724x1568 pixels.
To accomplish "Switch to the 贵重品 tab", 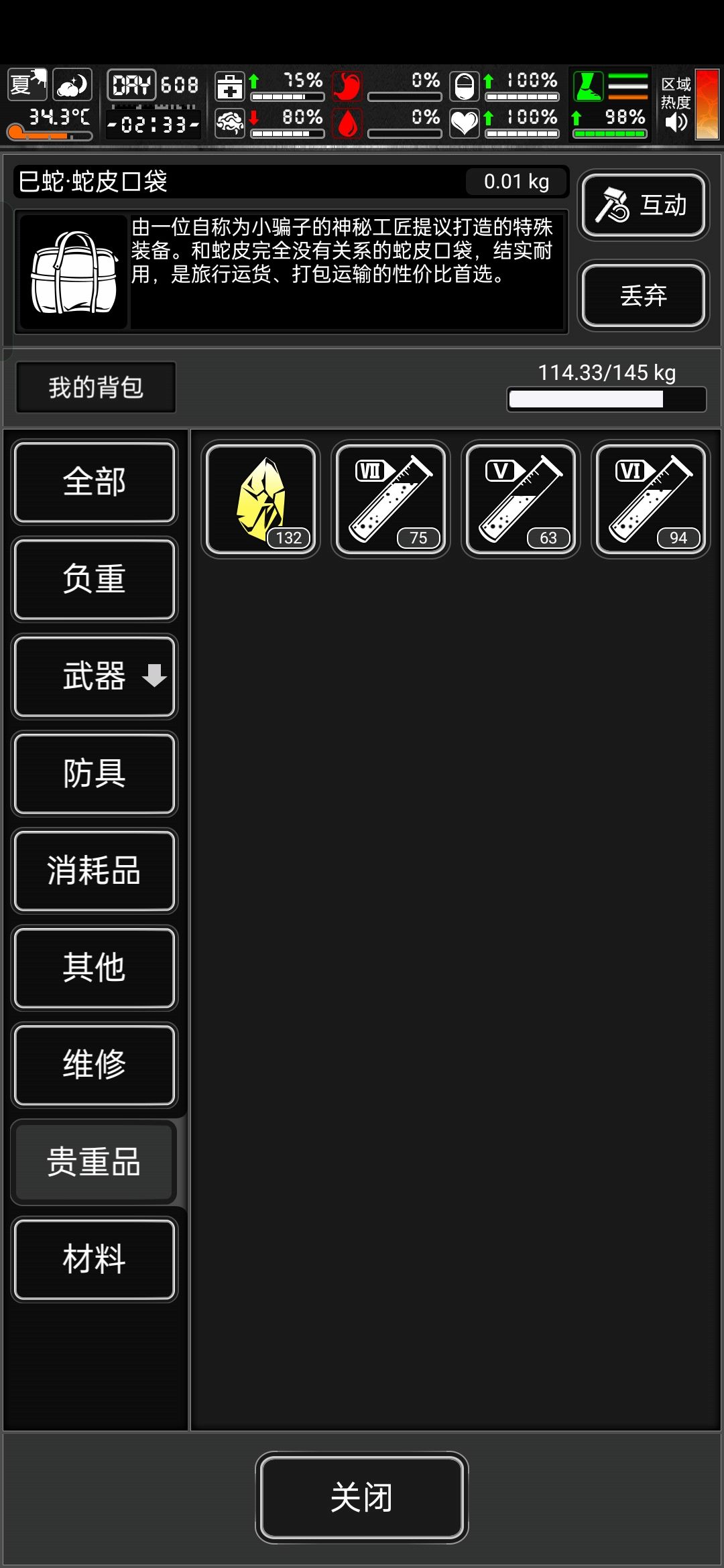I will click(95, 1161).
